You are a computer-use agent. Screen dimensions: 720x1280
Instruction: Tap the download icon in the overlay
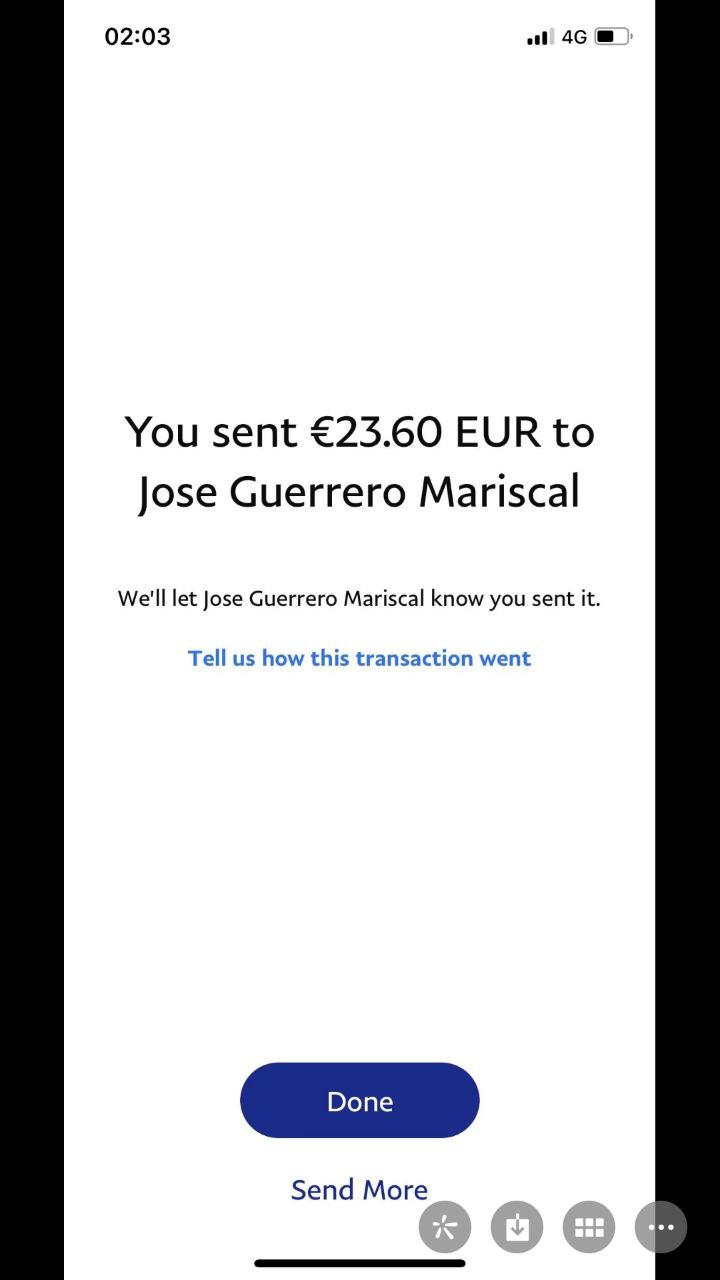click(517, 1227)
